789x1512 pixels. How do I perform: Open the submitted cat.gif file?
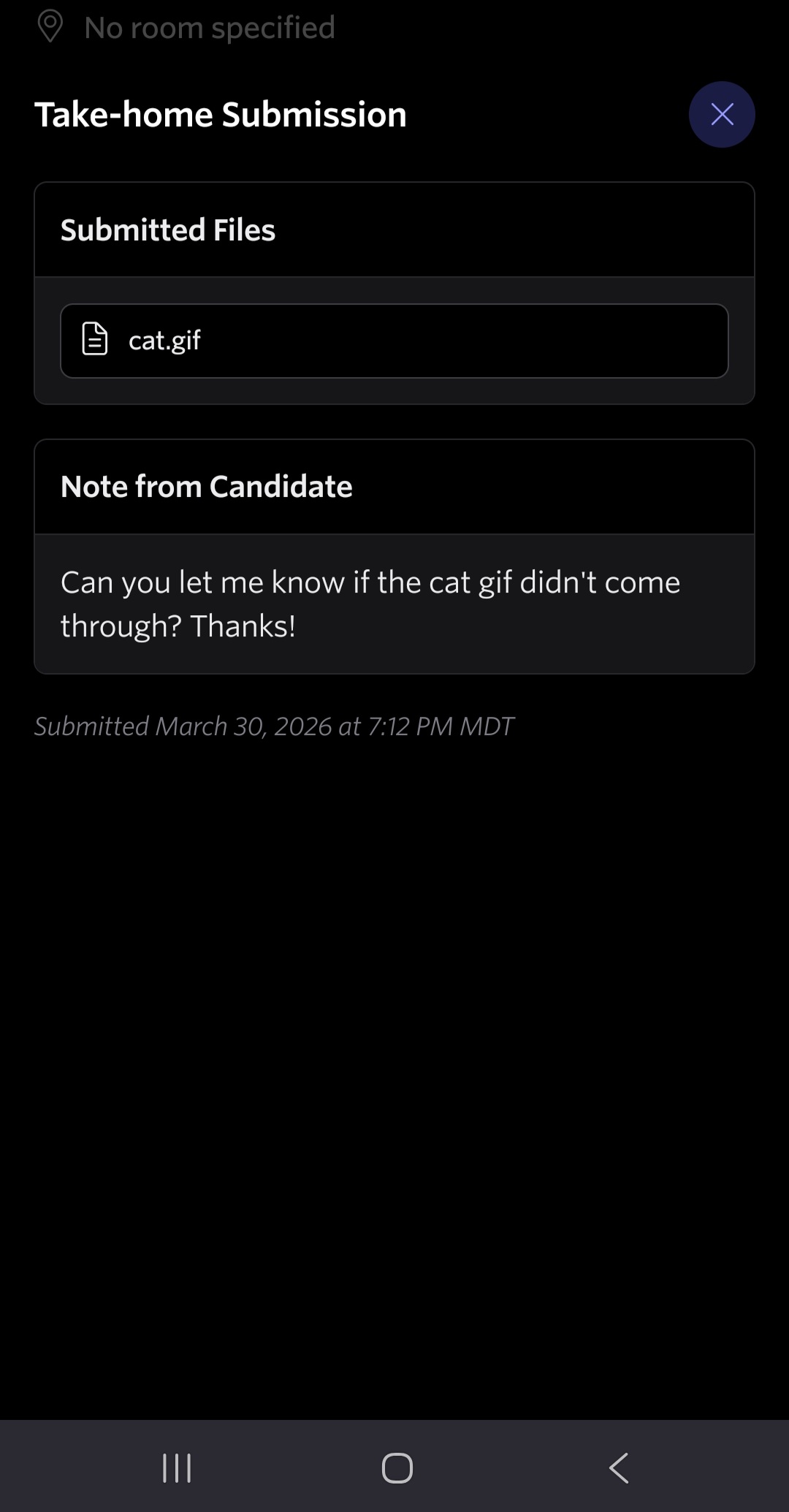click(x=394, y=341)
